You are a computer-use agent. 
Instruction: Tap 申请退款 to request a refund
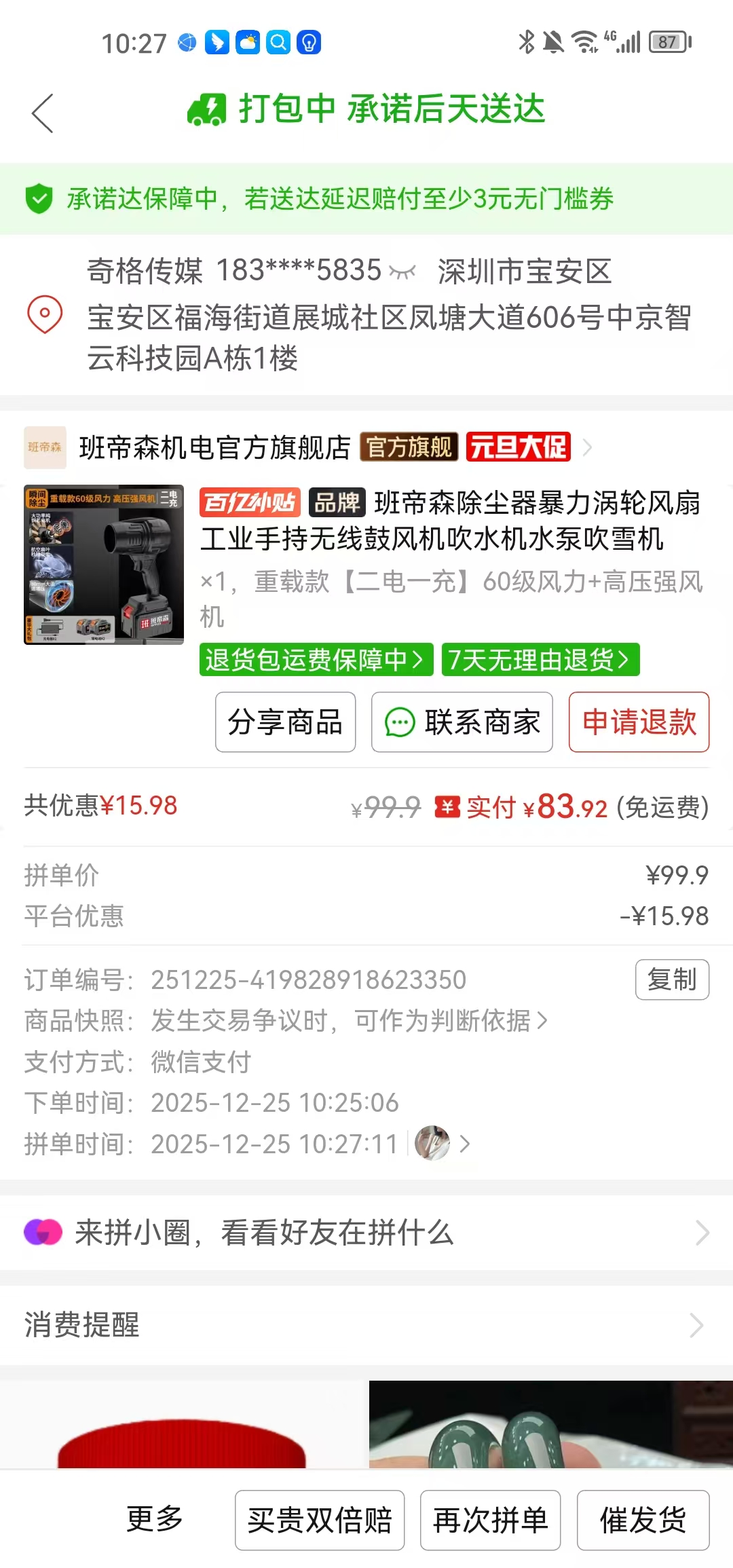pyautogui.click(x=639, y=722)
